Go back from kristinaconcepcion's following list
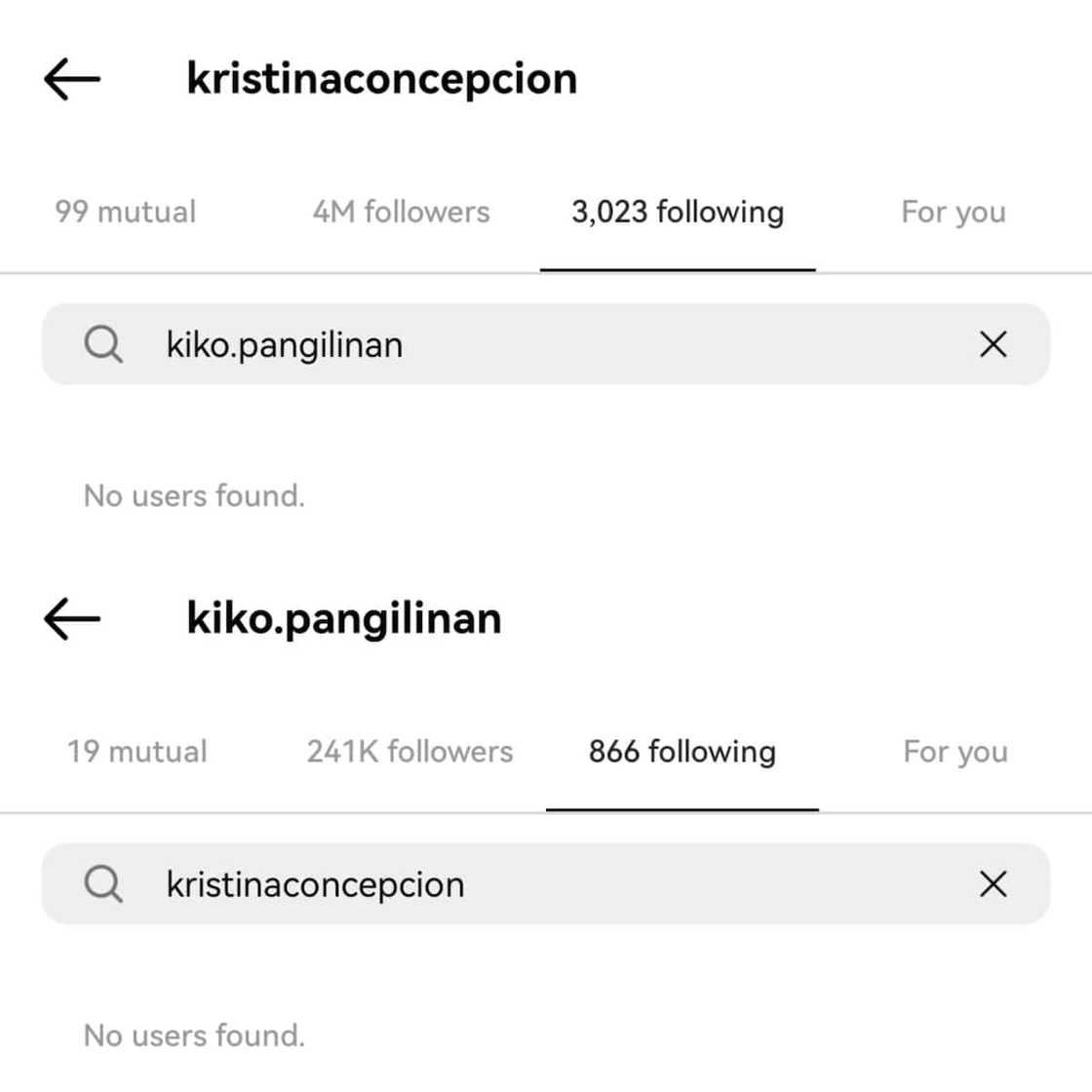Image resolution: width=1092 pixels, height=1092 pixels. (x=72, y=79)
